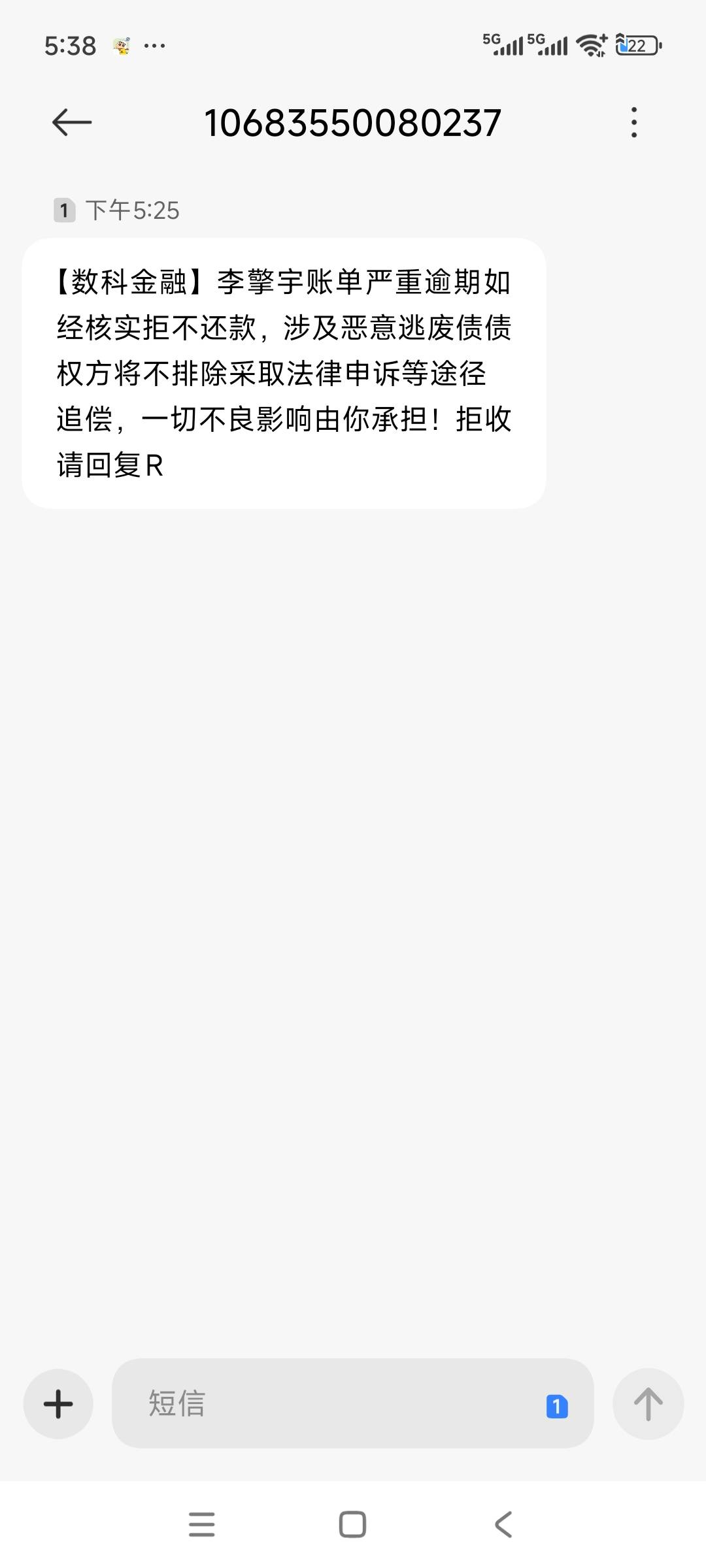Send the message with the up-arrow button
This screenshot has height=1568, width=706.
click(648, 1403)
